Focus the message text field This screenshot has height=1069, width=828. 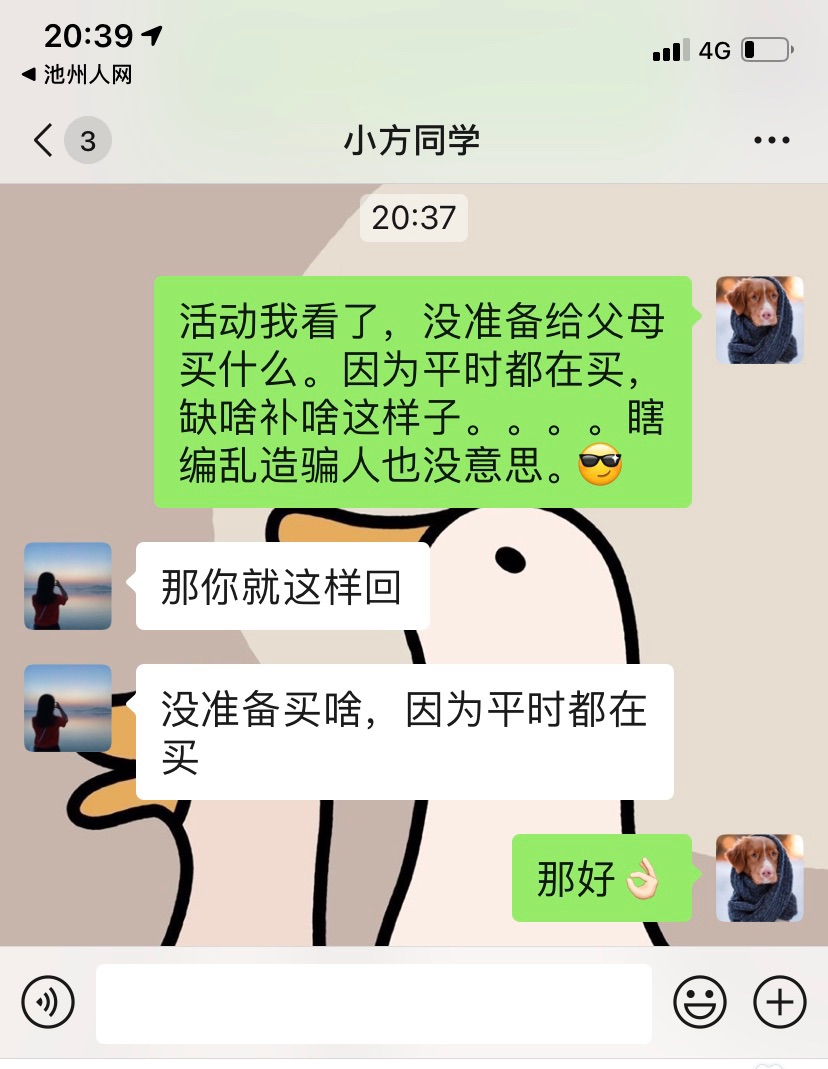pos(373,1003)
